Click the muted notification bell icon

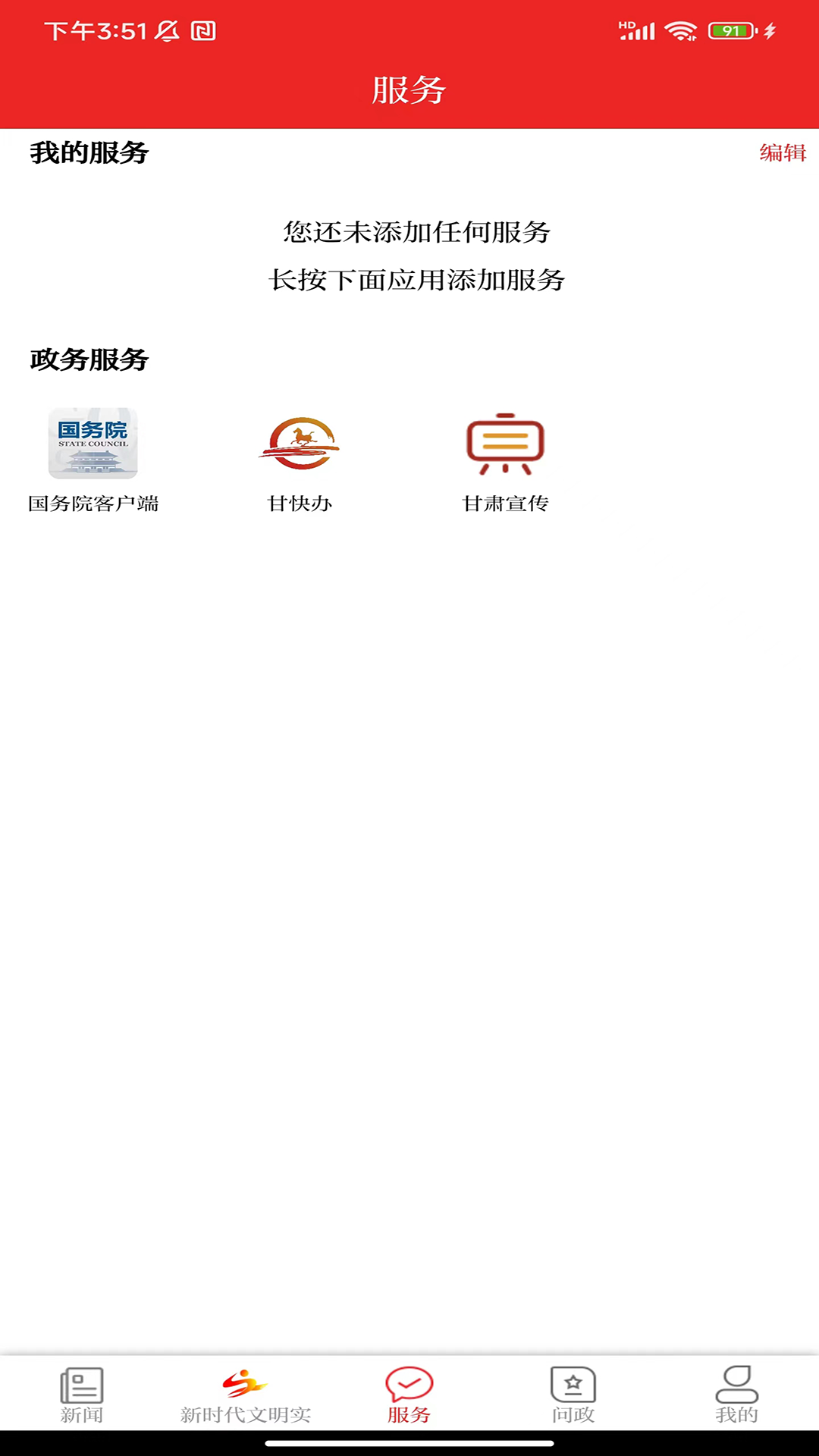[166, 32]
